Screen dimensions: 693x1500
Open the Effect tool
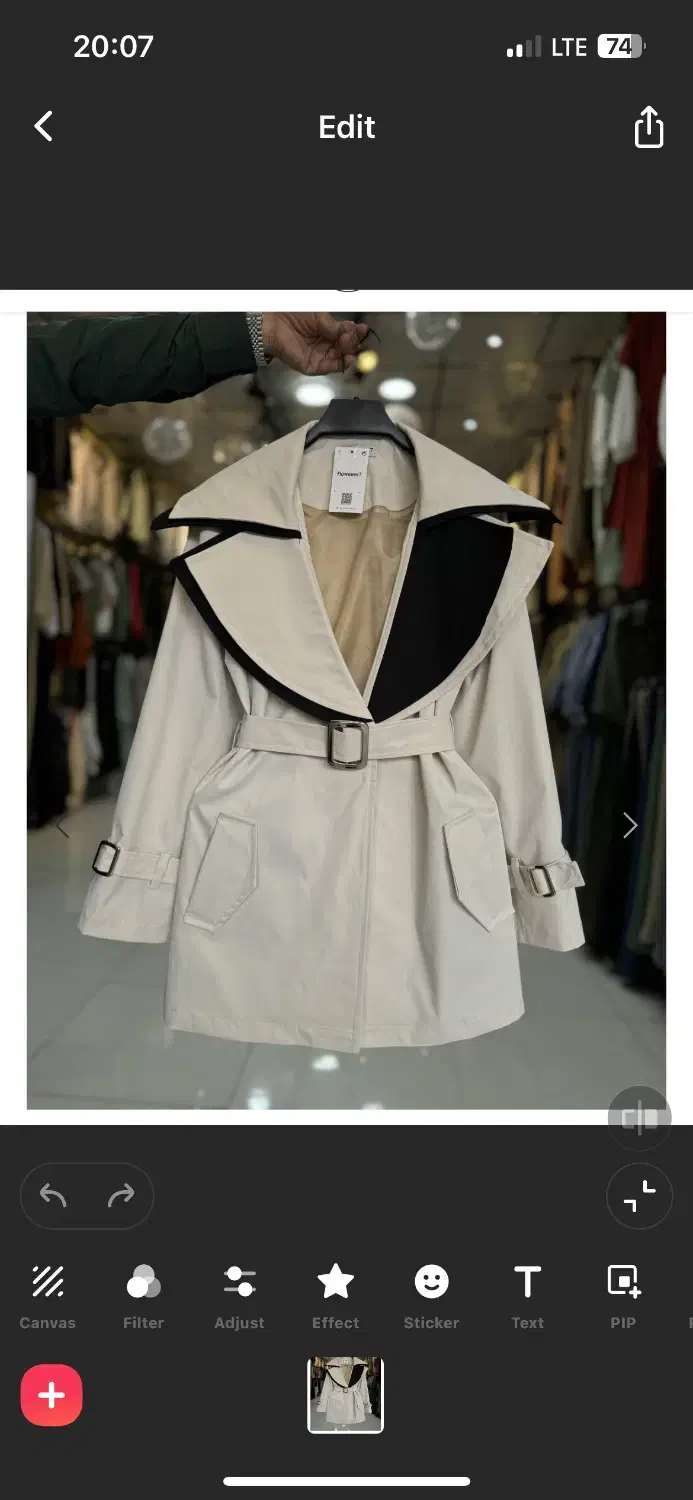[335, 1295]
